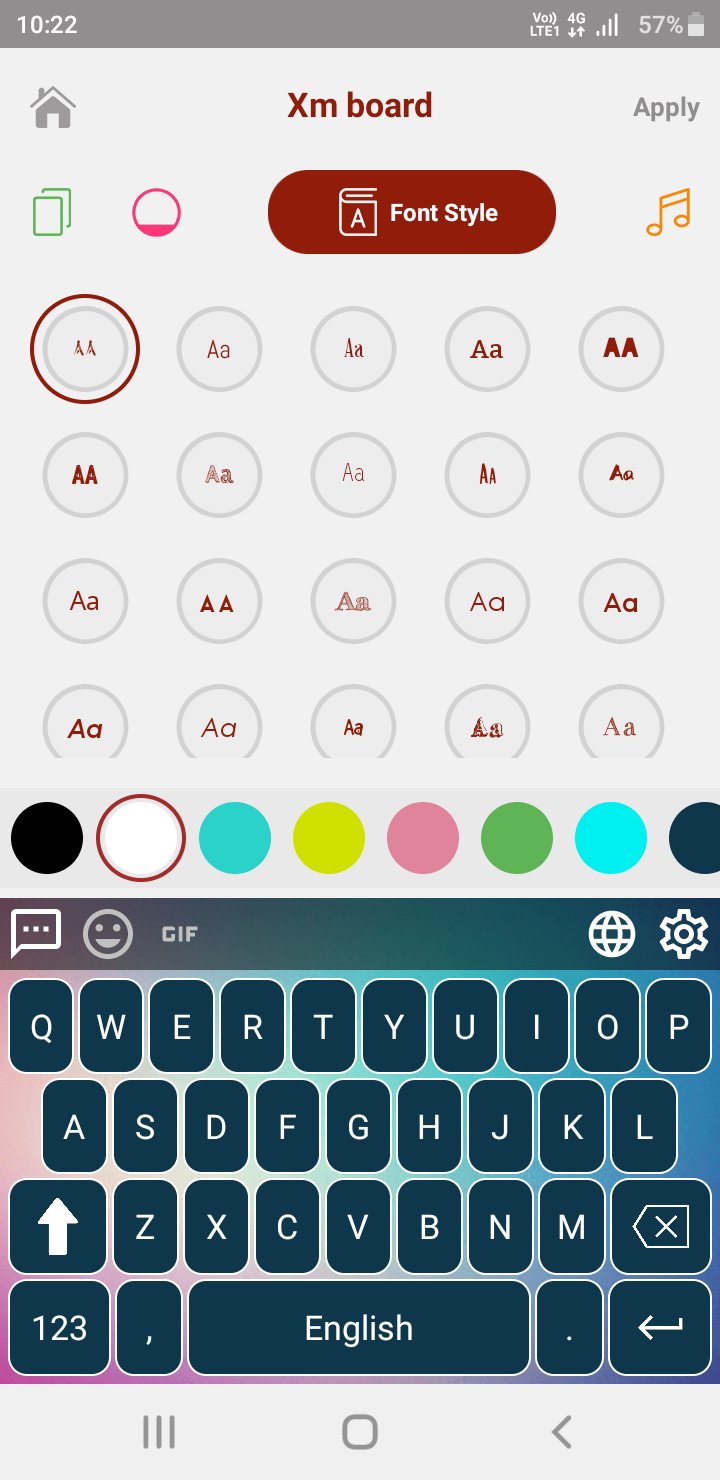Open the globe language switcher

612,934
